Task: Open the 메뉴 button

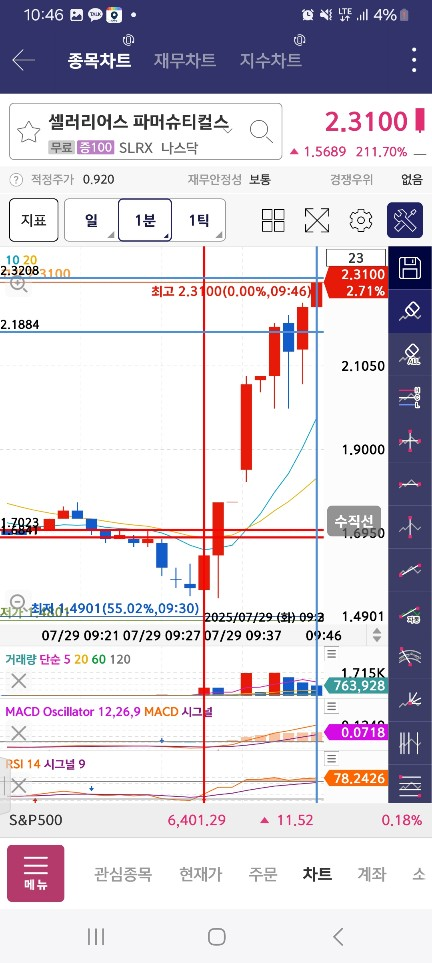Action: point(36,873)
